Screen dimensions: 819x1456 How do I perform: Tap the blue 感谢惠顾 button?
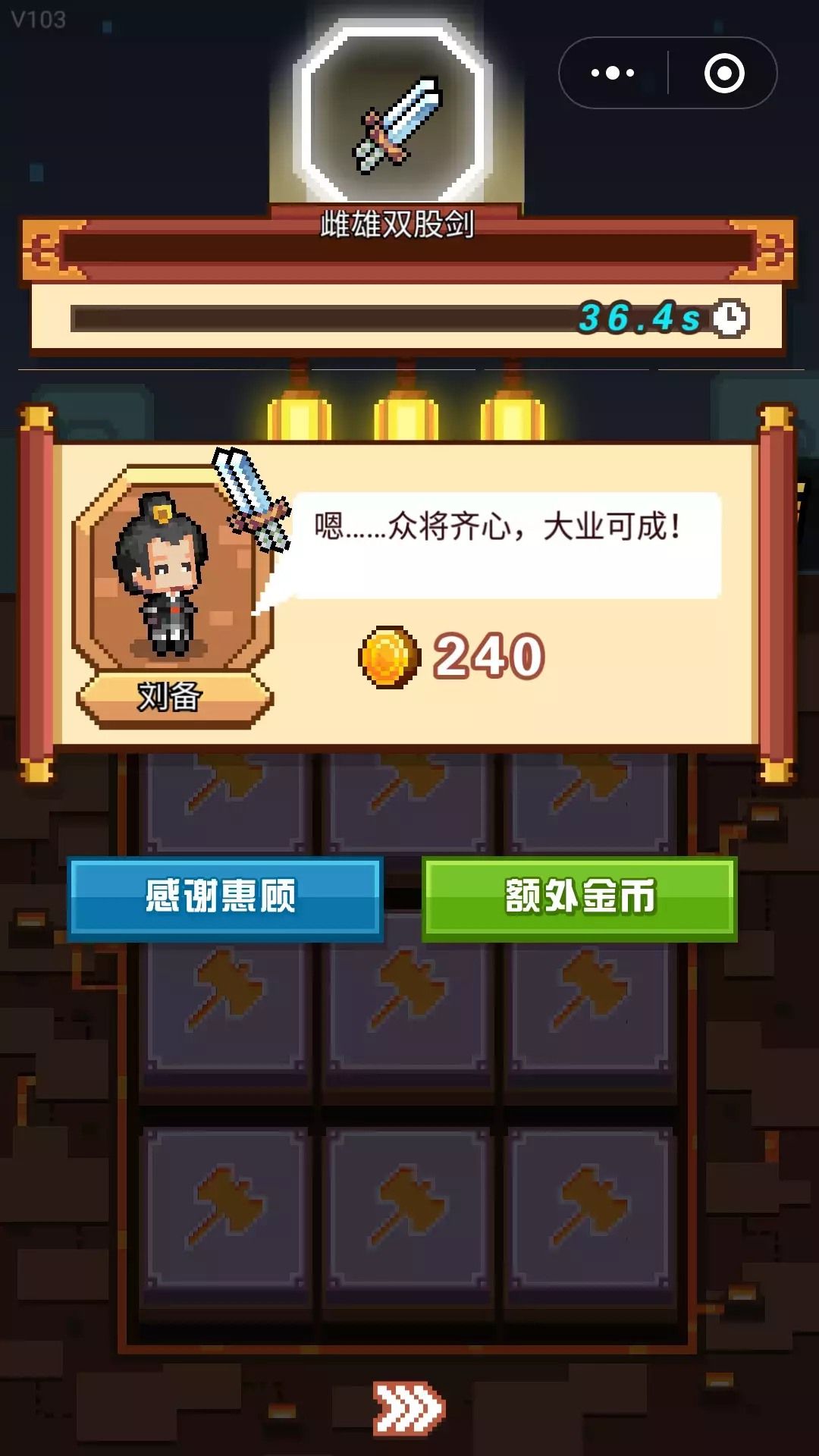[x=224, y=899]
